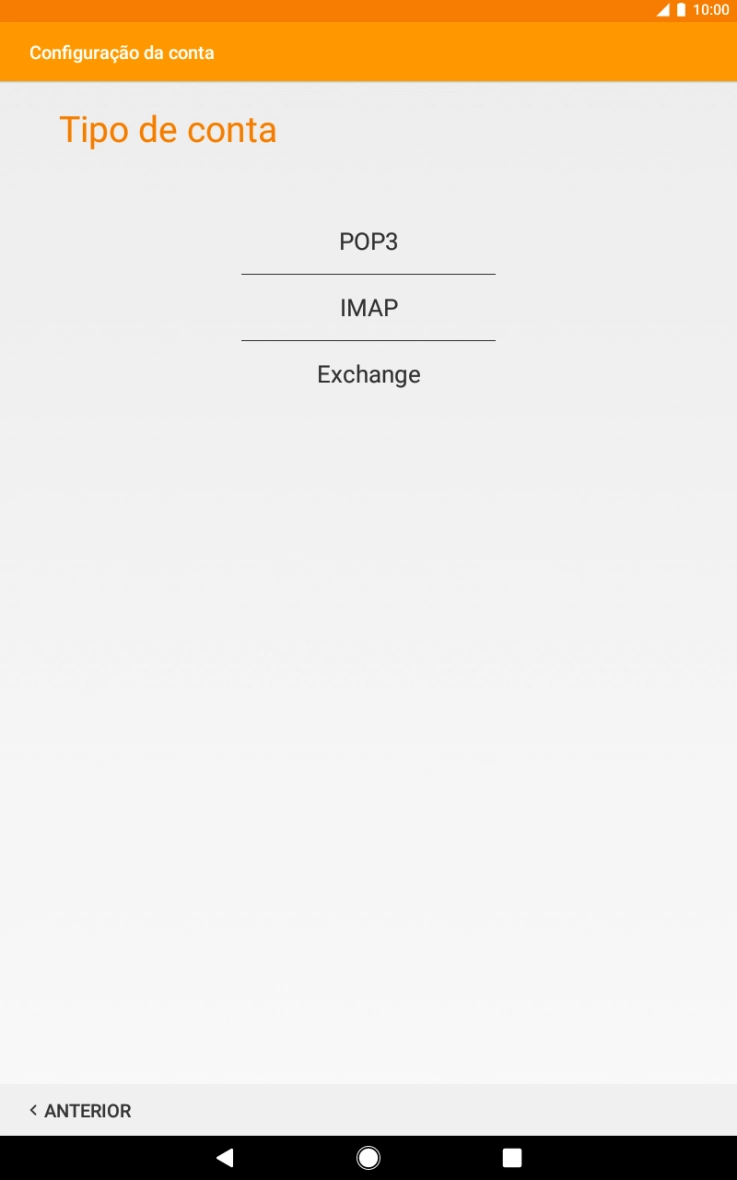Image resolution: width=737 pixels, height=1180 pixels.
Task: Tap the divider under POP3
Action: point(368,272)
